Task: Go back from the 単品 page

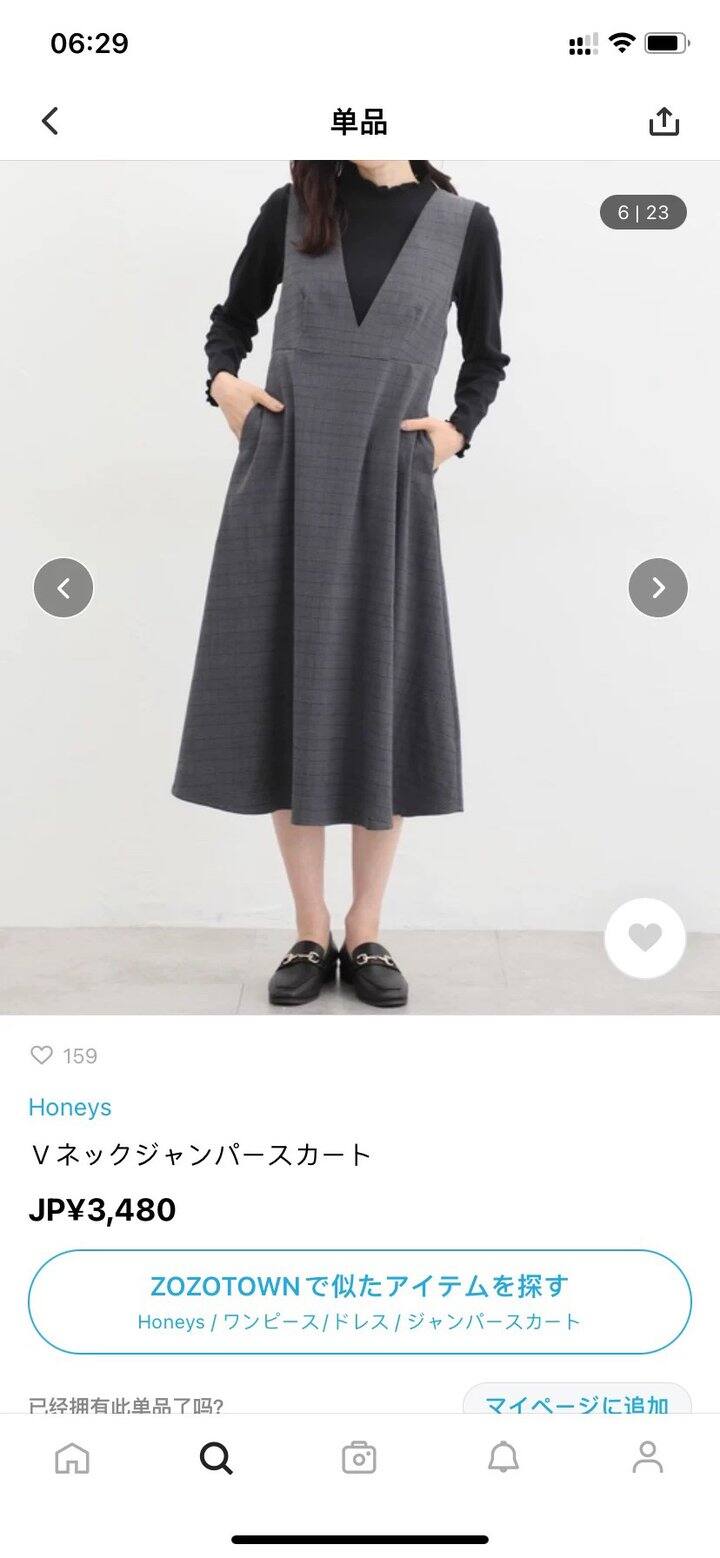Action: 50,121
